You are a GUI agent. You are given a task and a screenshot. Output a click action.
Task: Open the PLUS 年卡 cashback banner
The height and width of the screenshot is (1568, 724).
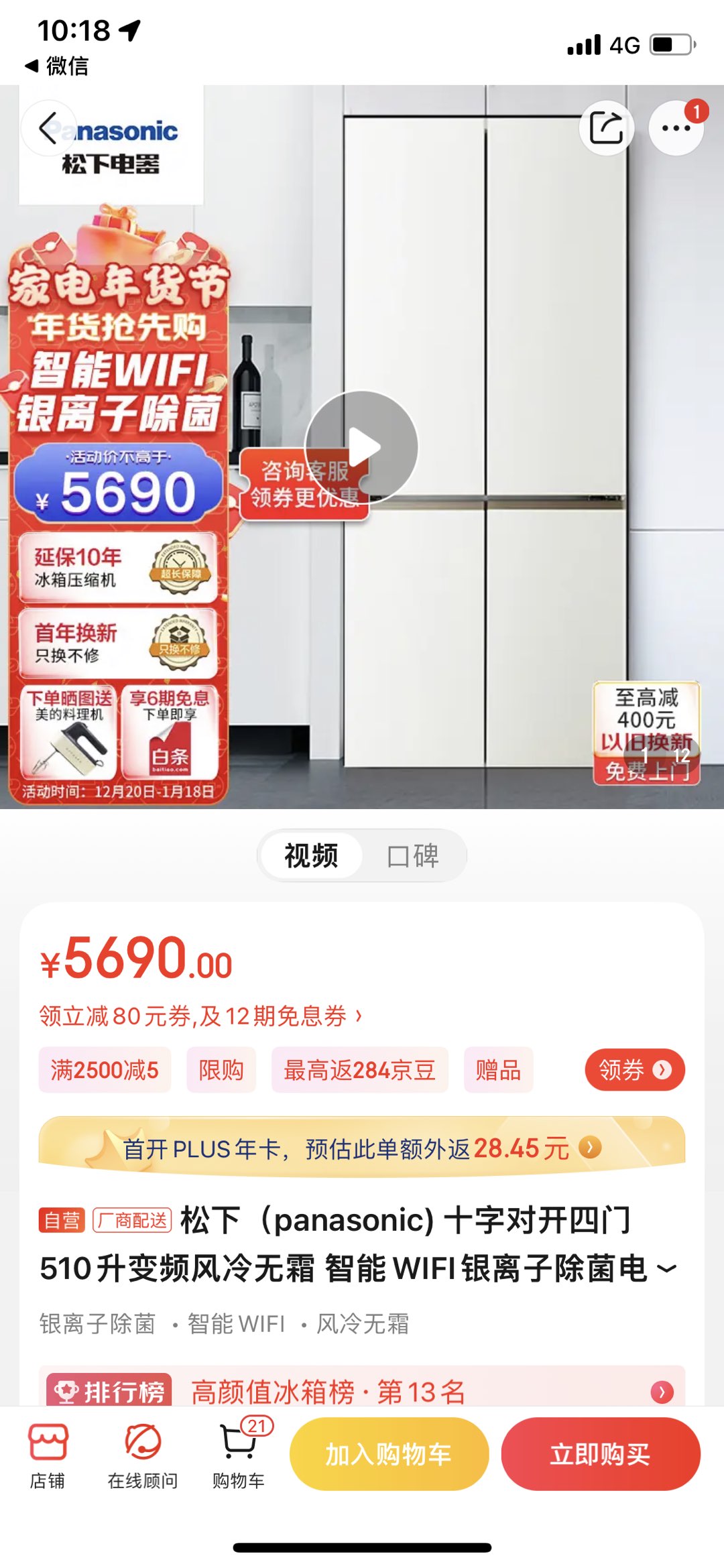coord(362,1148)
